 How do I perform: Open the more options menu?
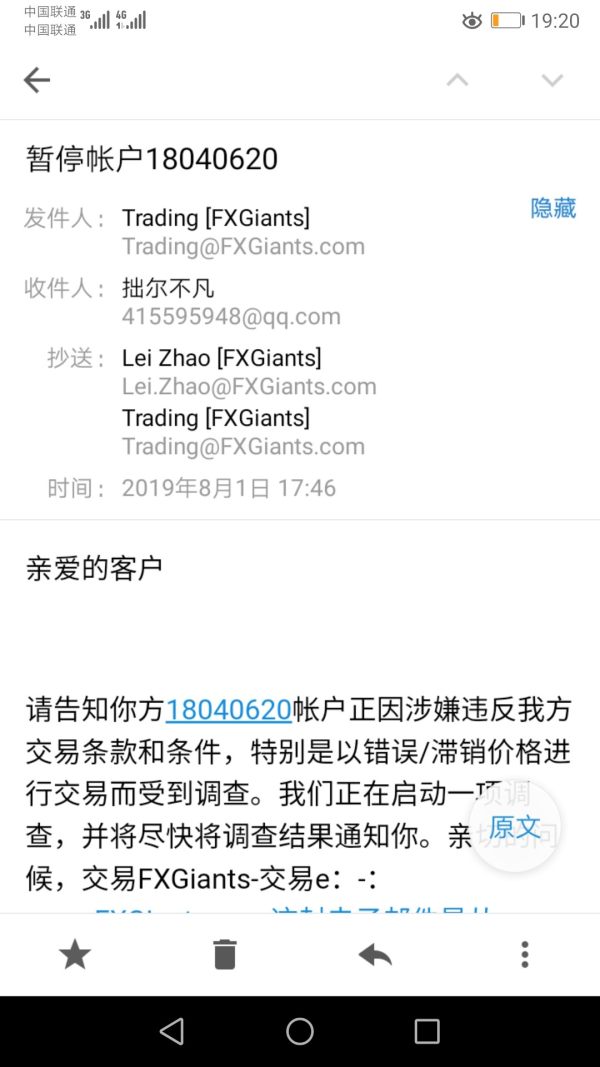coord(525,955)
